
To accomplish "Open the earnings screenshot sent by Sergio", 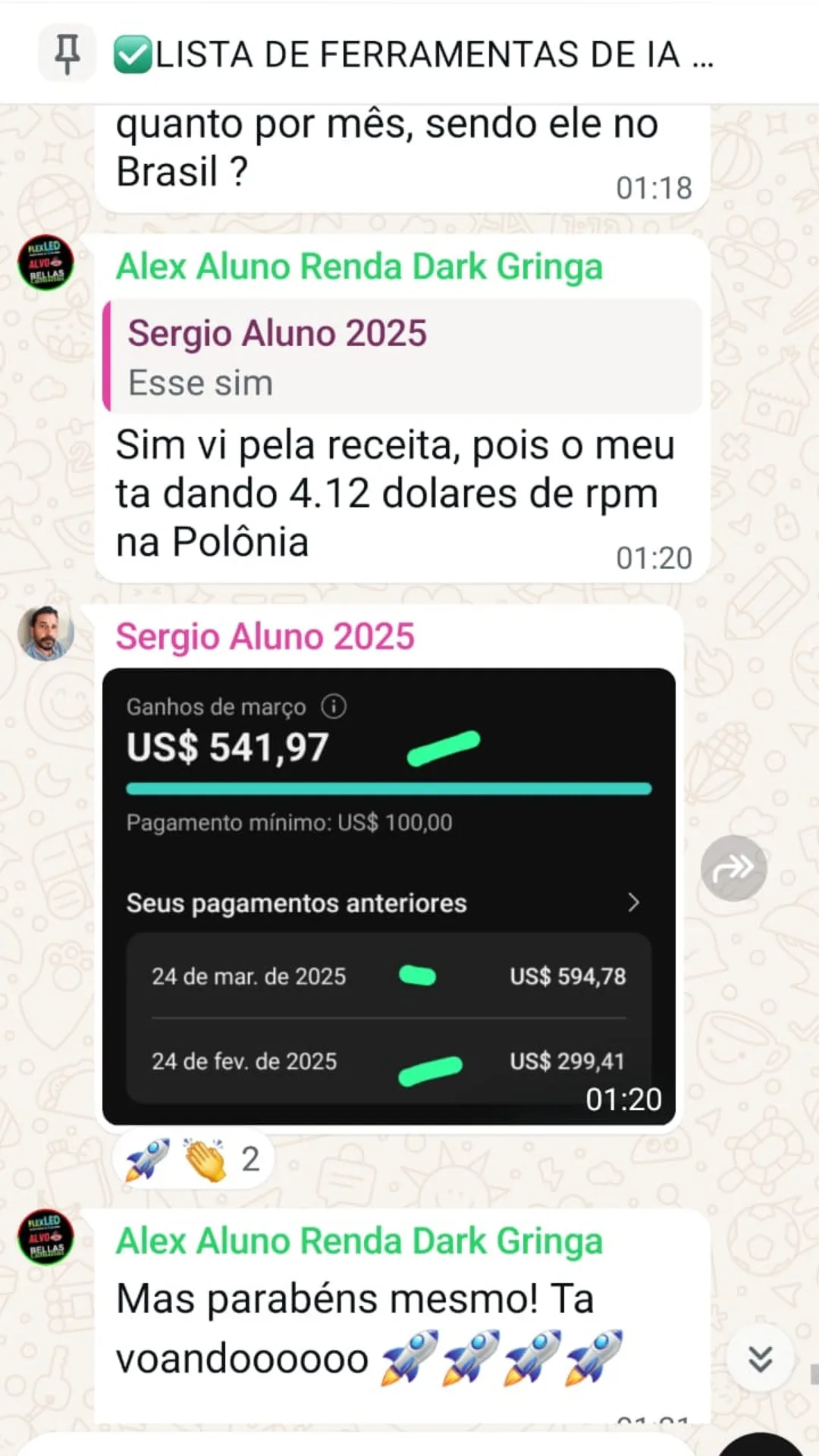I will 388,895.
